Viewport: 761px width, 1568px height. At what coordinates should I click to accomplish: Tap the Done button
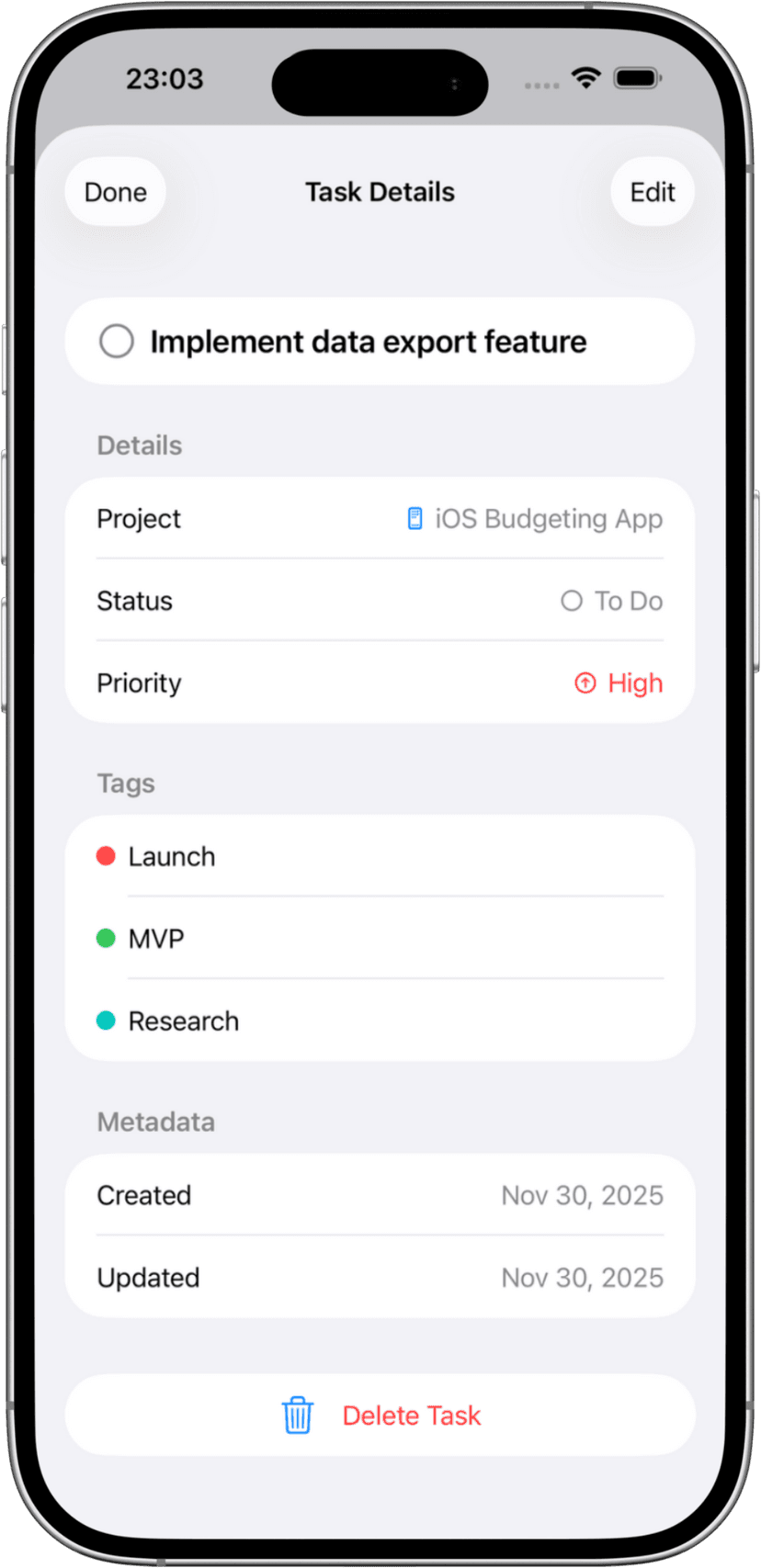115,192
